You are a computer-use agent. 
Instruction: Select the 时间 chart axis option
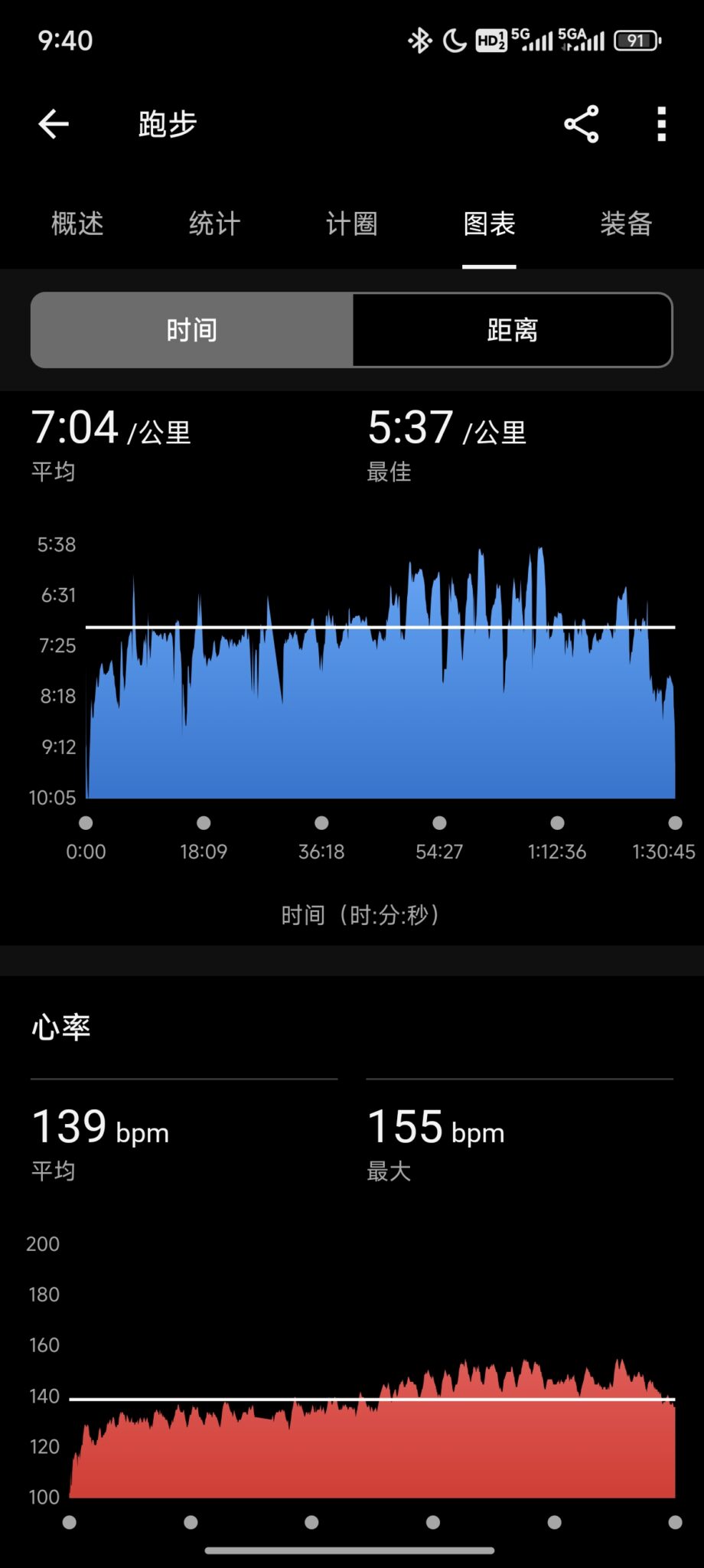(192, 330)
